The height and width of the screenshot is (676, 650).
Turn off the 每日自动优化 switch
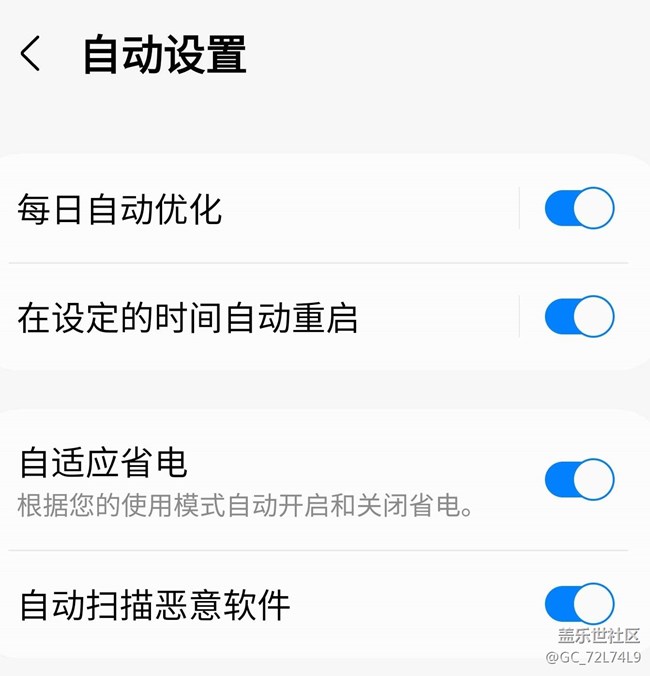[x=579, y=209]
